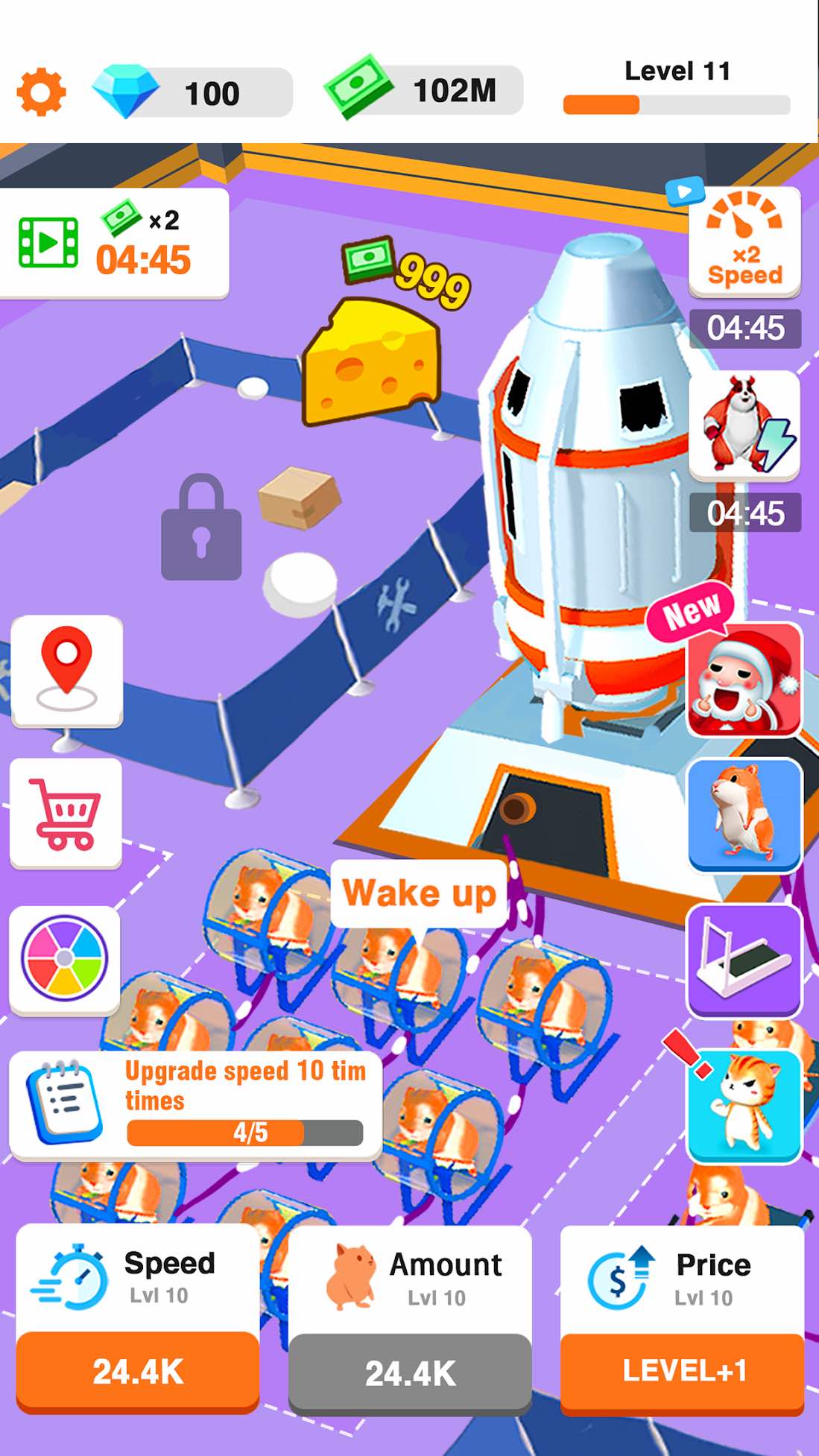Screen dimensions: 819x1456
Task: Open the treadmill upgrades button
Action: (744, 960)
